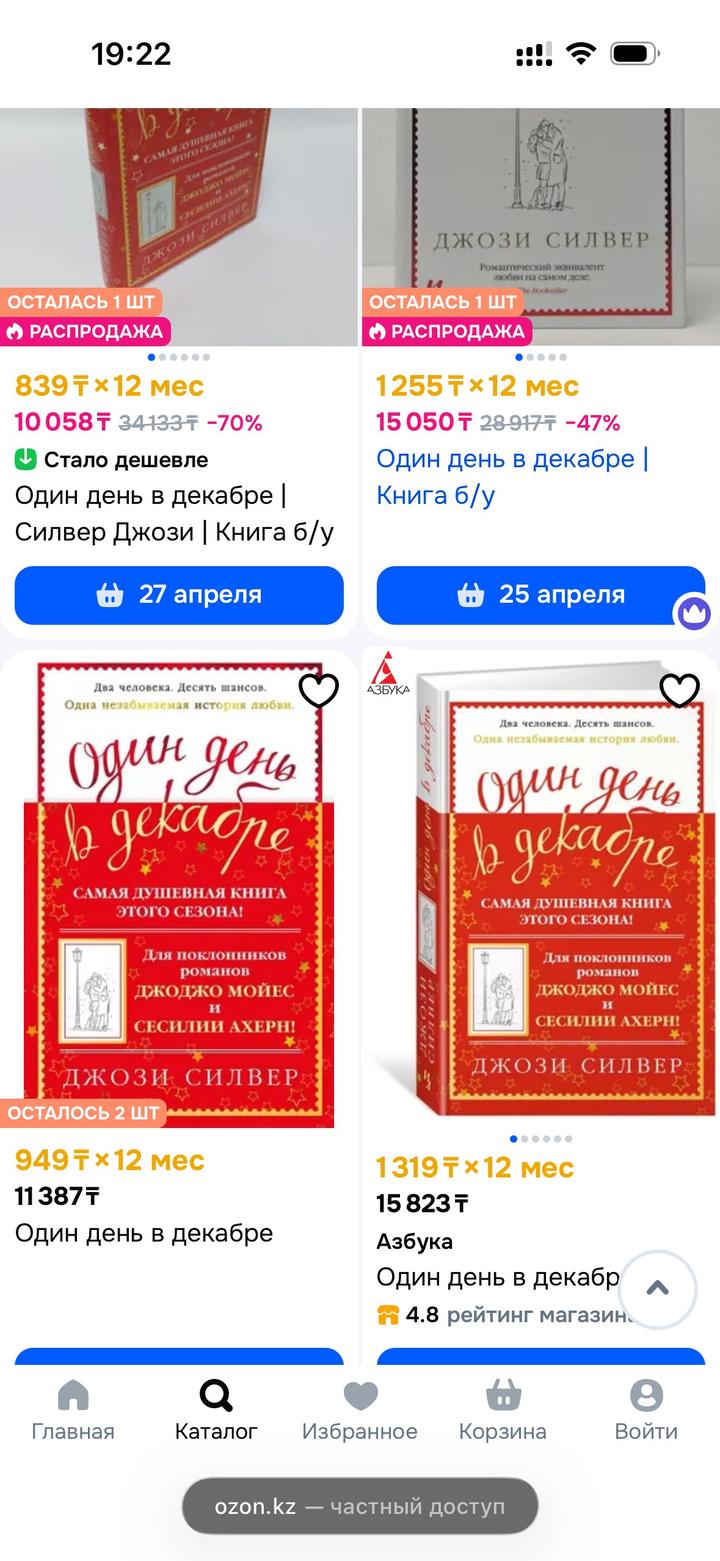The image size is (720, 1561).
Task: Open the Силвер Джози used book for 10 058 ₸
Action: pos(175,514)
